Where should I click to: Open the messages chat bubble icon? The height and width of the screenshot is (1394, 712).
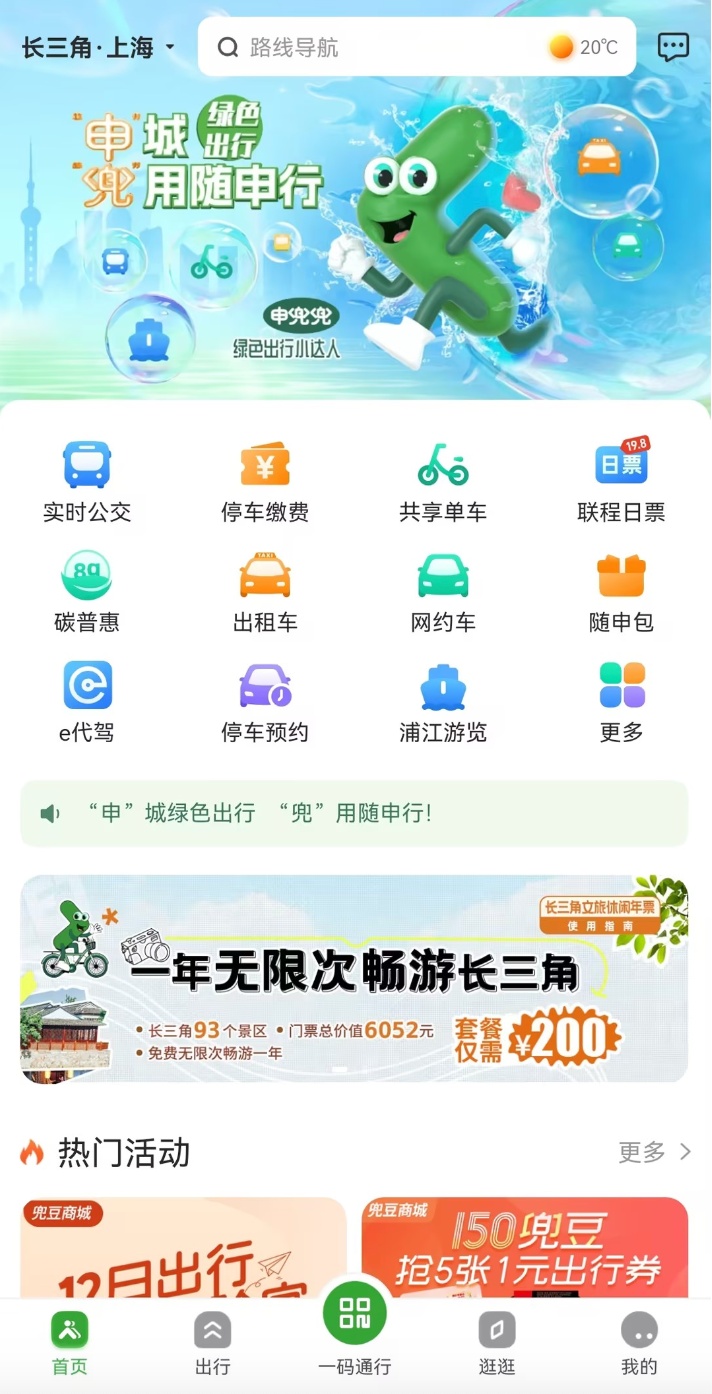673,47
